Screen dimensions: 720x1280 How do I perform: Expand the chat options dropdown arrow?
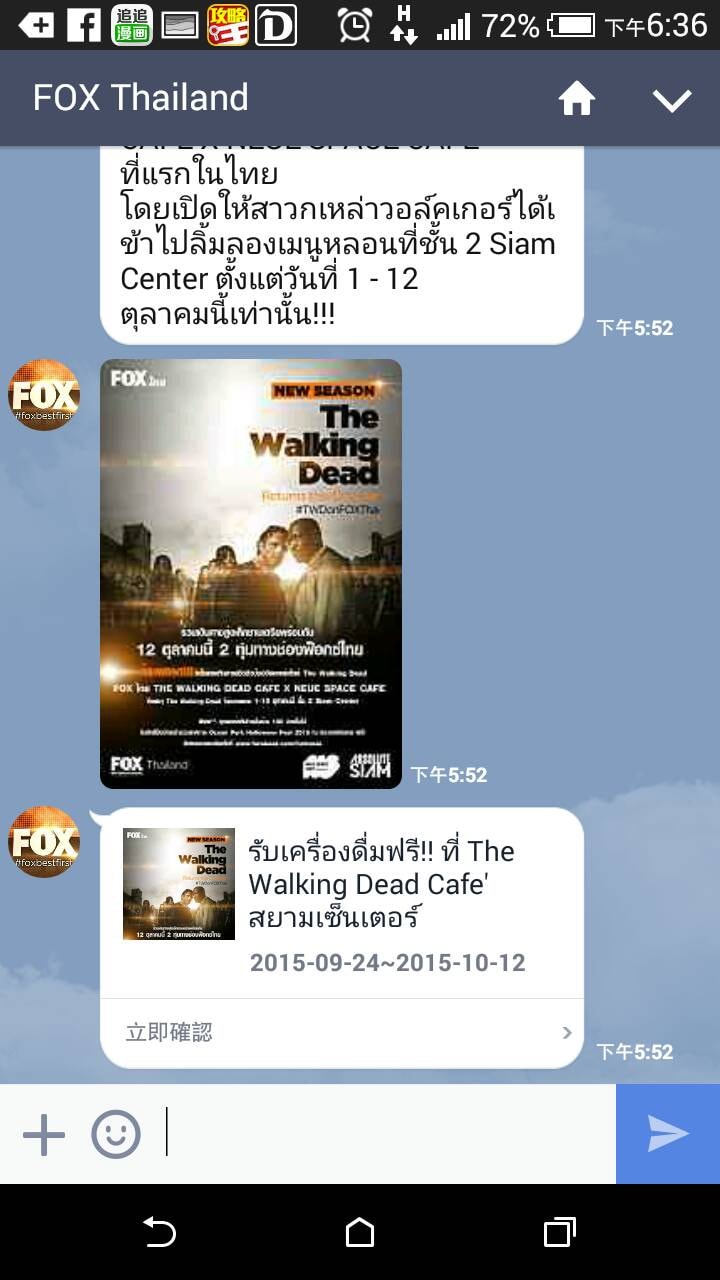pyautogui.click(x=671, y=99)
